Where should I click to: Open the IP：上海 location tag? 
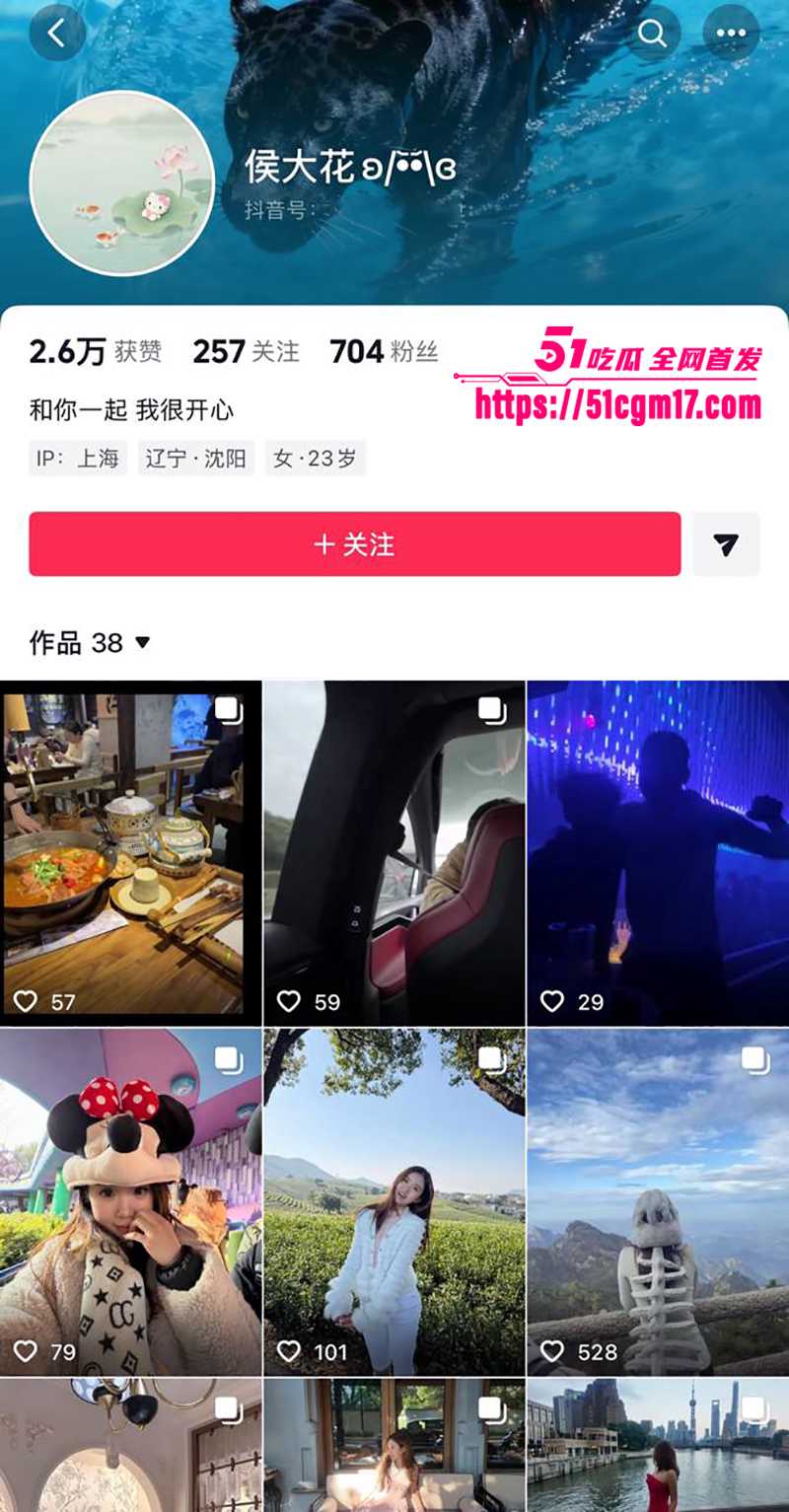point(76,458)
